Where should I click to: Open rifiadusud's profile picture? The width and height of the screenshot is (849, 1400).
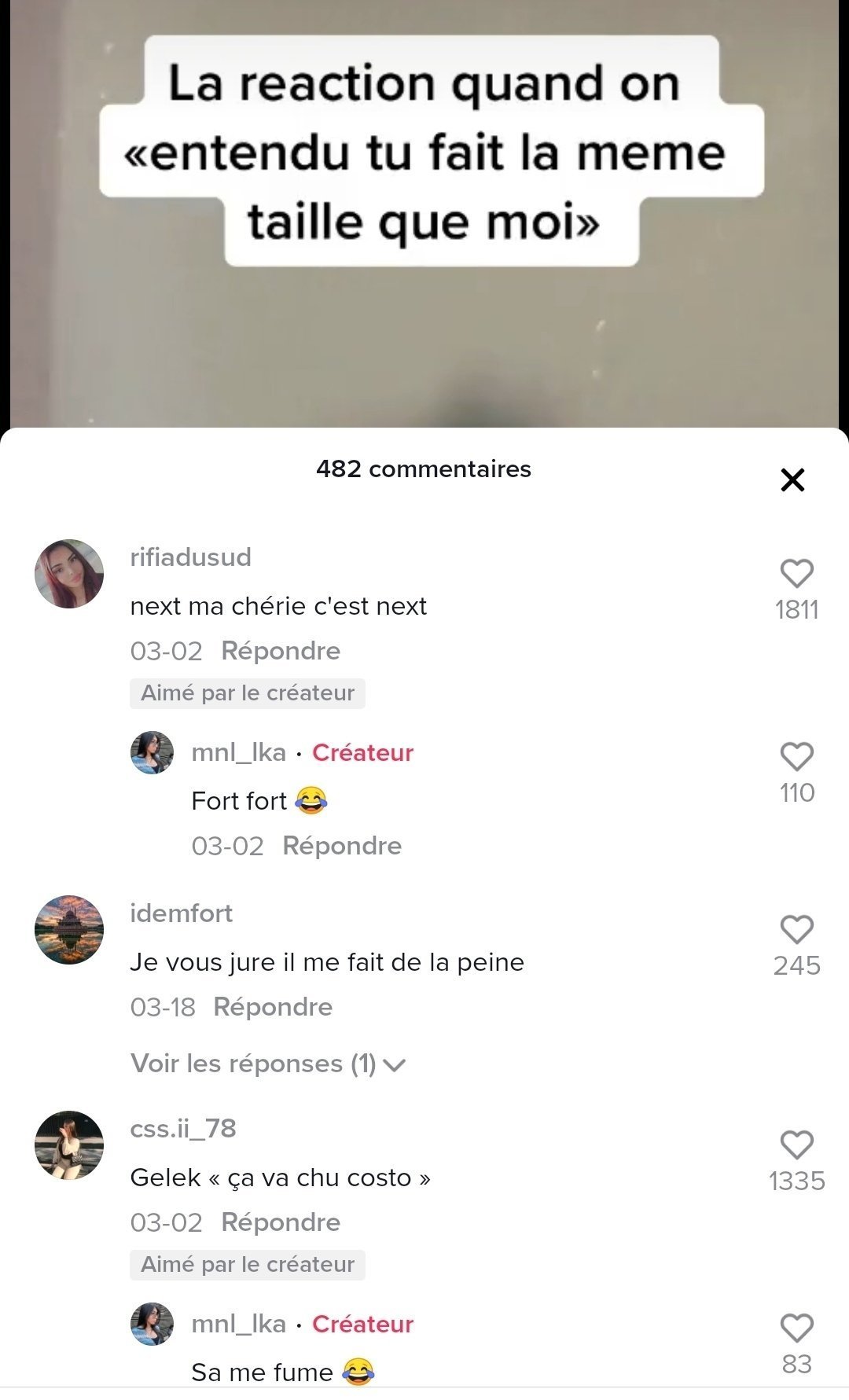tap(69, 574)
